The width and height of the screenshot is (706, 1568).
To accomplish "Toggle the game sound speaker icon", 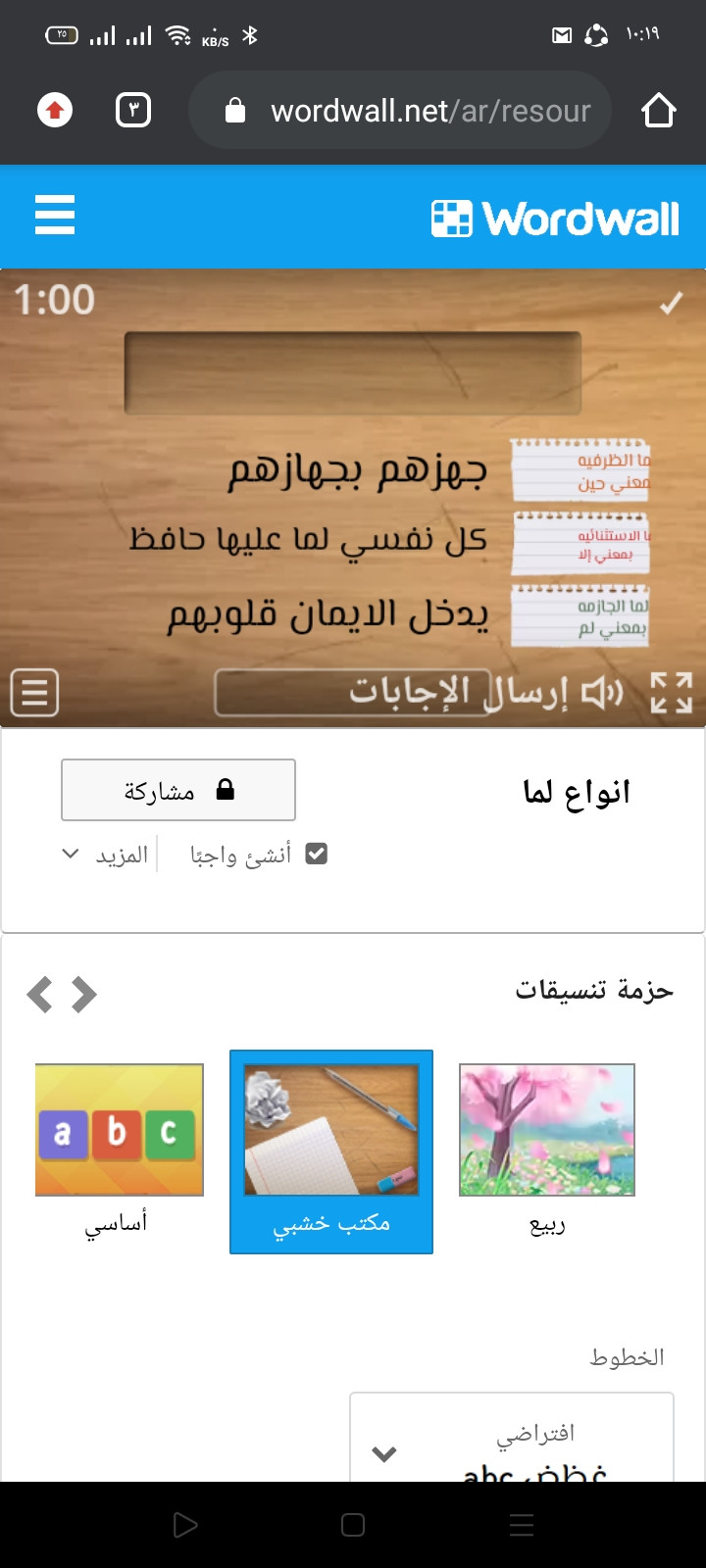I will (x=601, y=693).
